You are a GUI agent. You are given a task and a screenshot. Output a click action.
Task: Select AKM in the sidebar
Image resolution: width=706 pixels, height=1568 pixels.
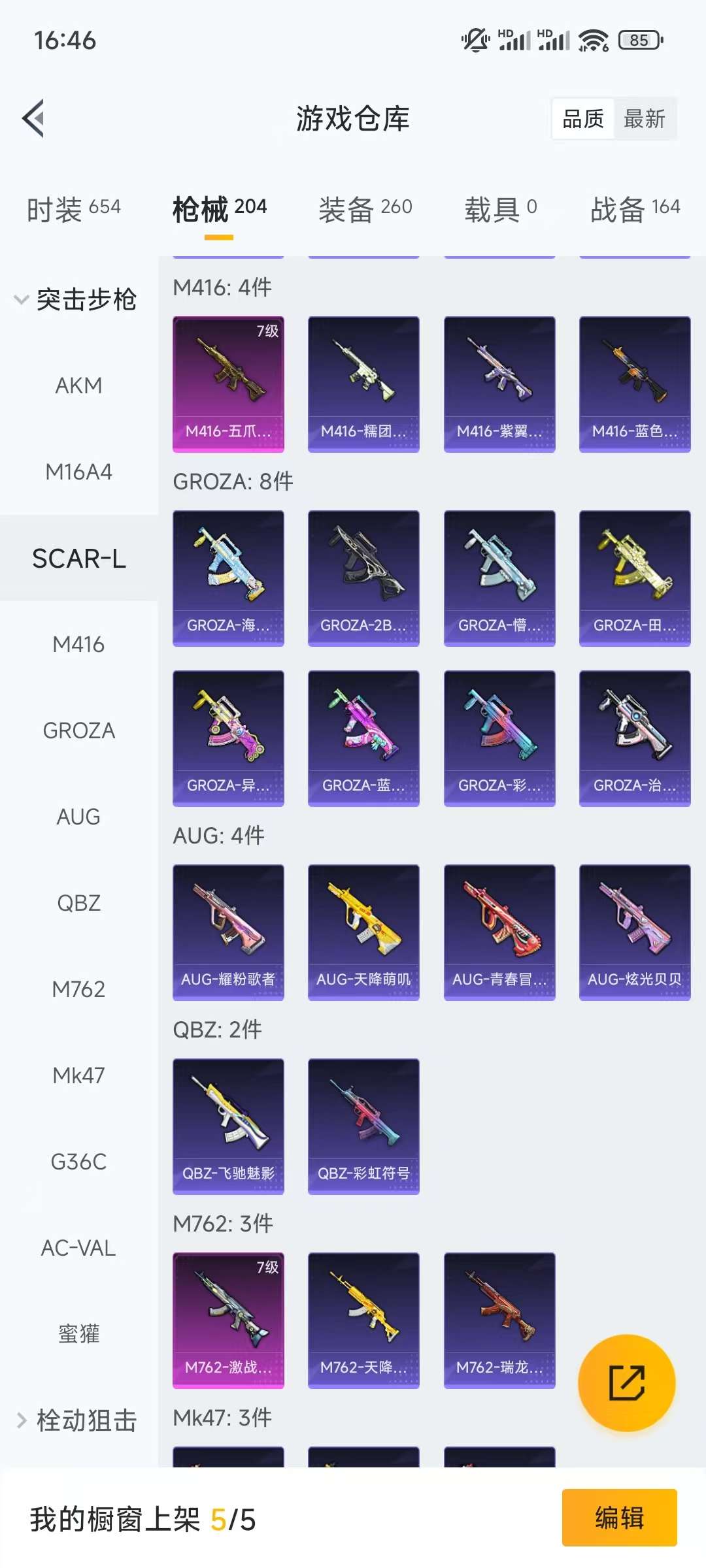tap(78, 385)
